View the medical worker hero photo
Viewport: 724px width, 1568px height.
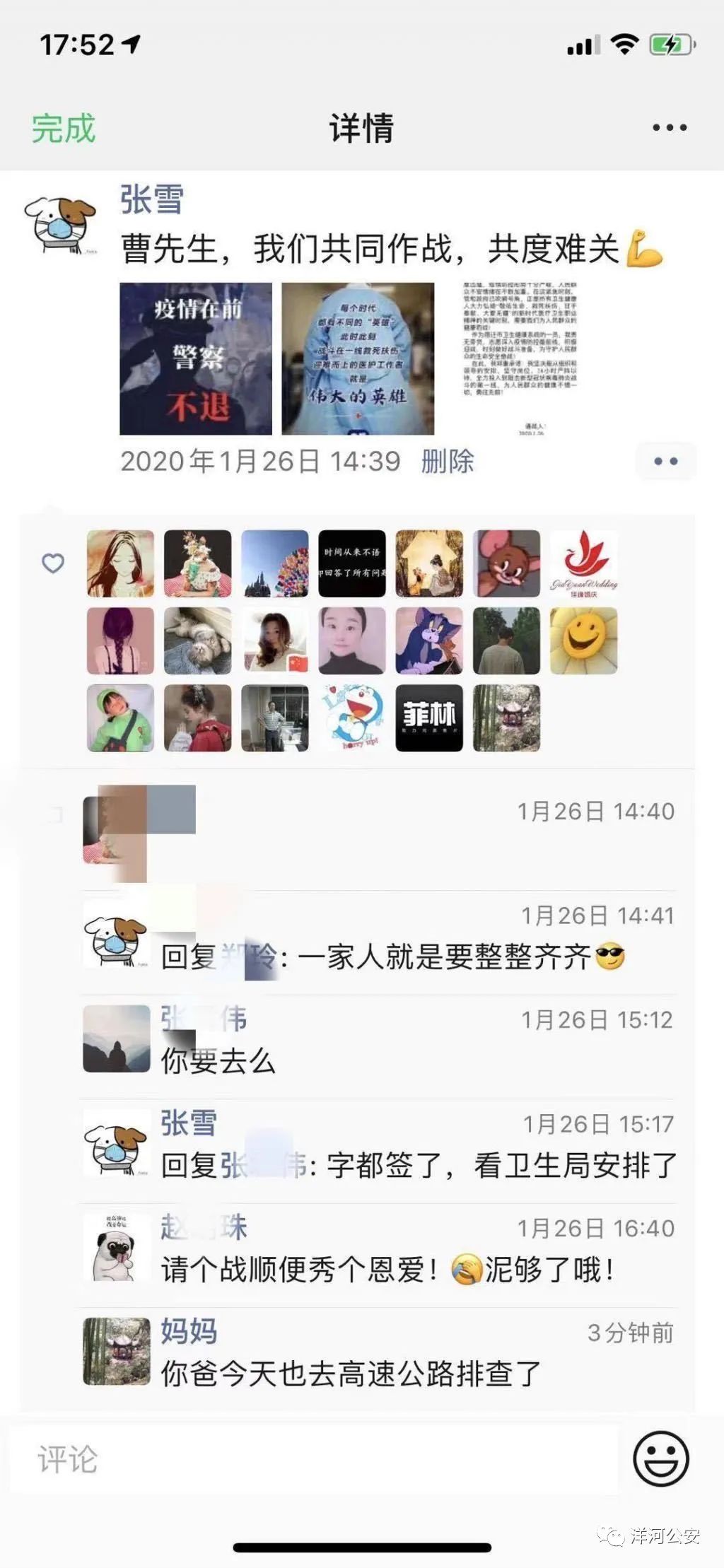click(x=358, y=358)
